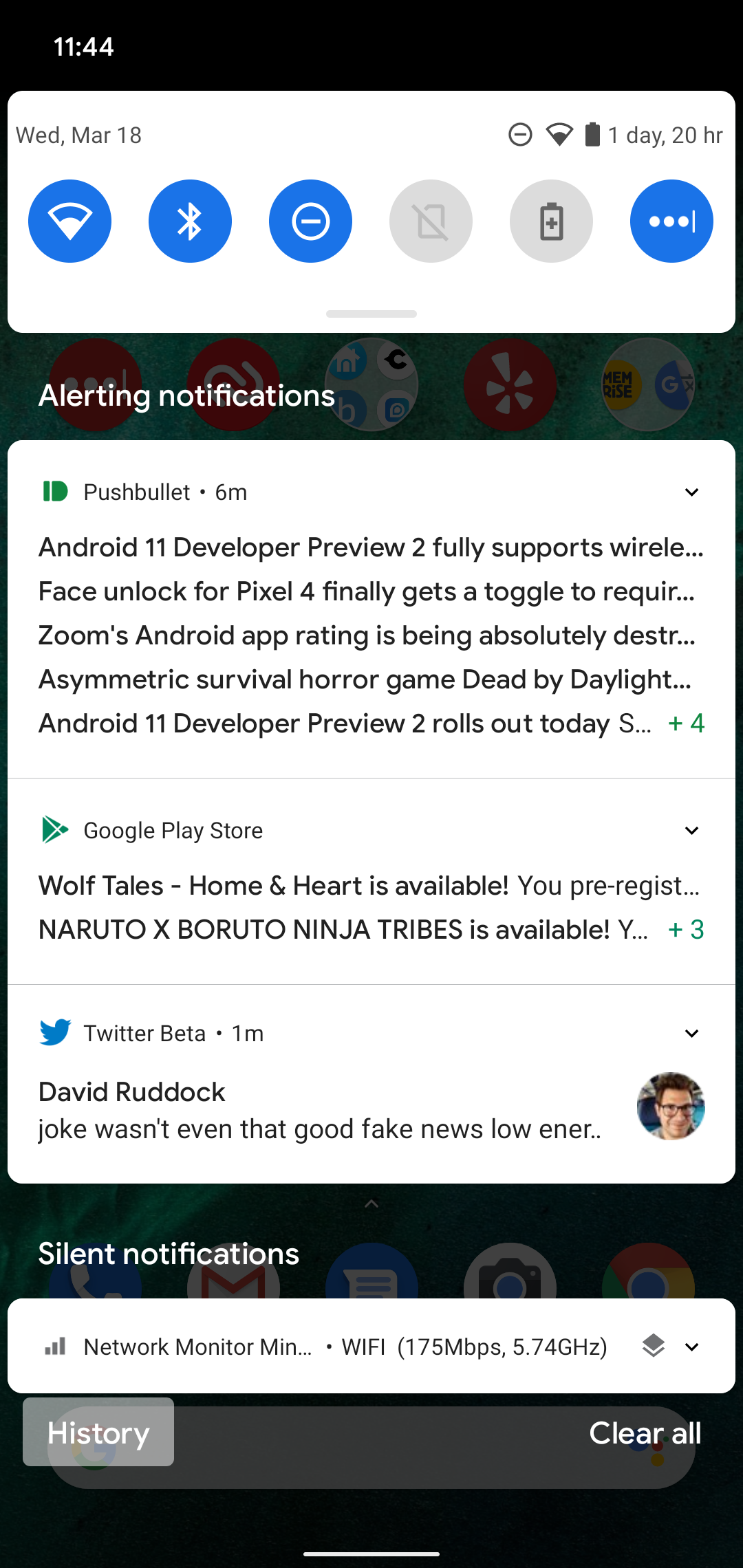Enable the auto-rotate tile
The image size is (743, 1568).
pyautogui.click(x=431, y=221)
